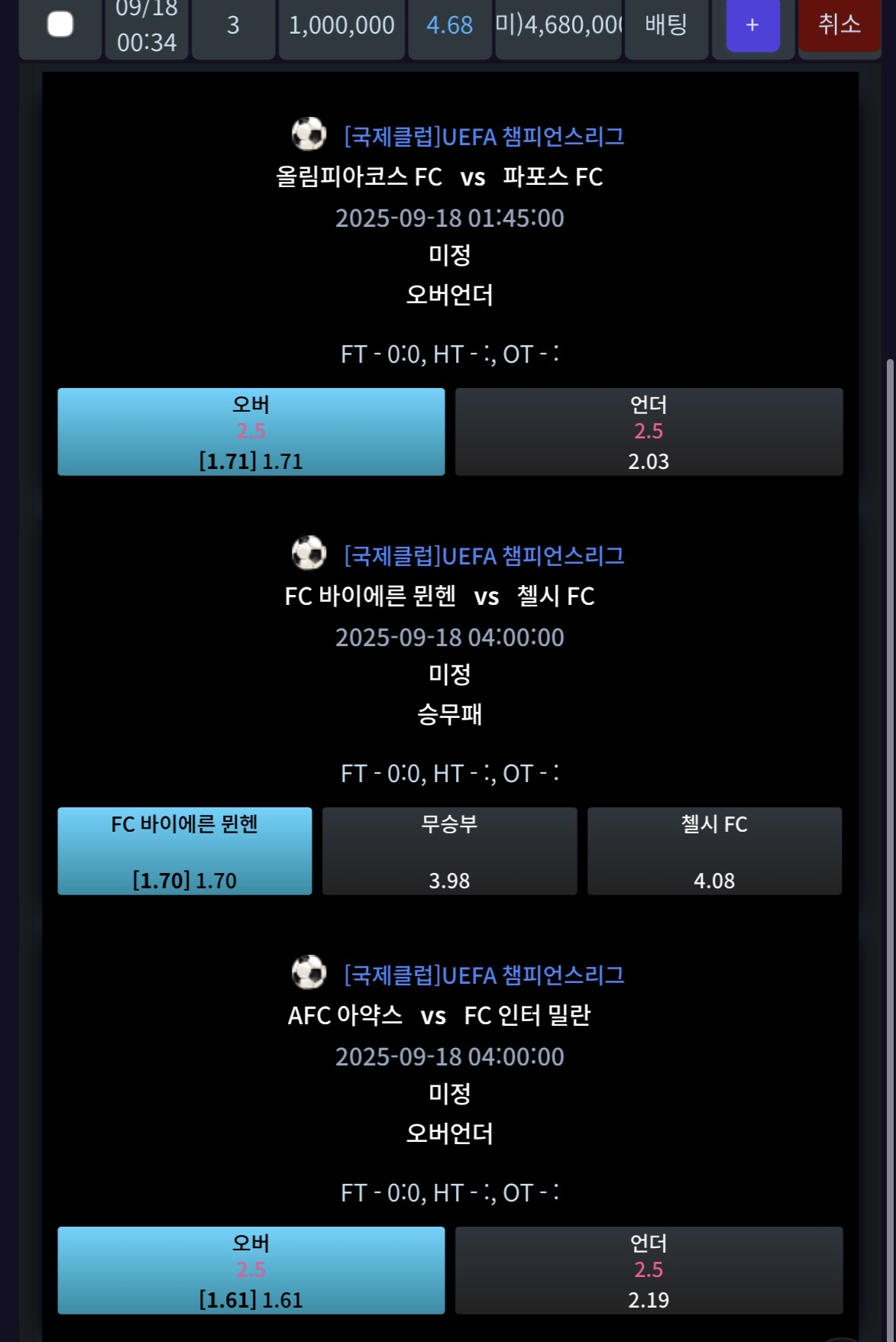Select 오버 2.5 for 올림피아코스 FC match
The height and width of the screenshot is (1342, 896).
pyautogui.click(x=251, y=432)
